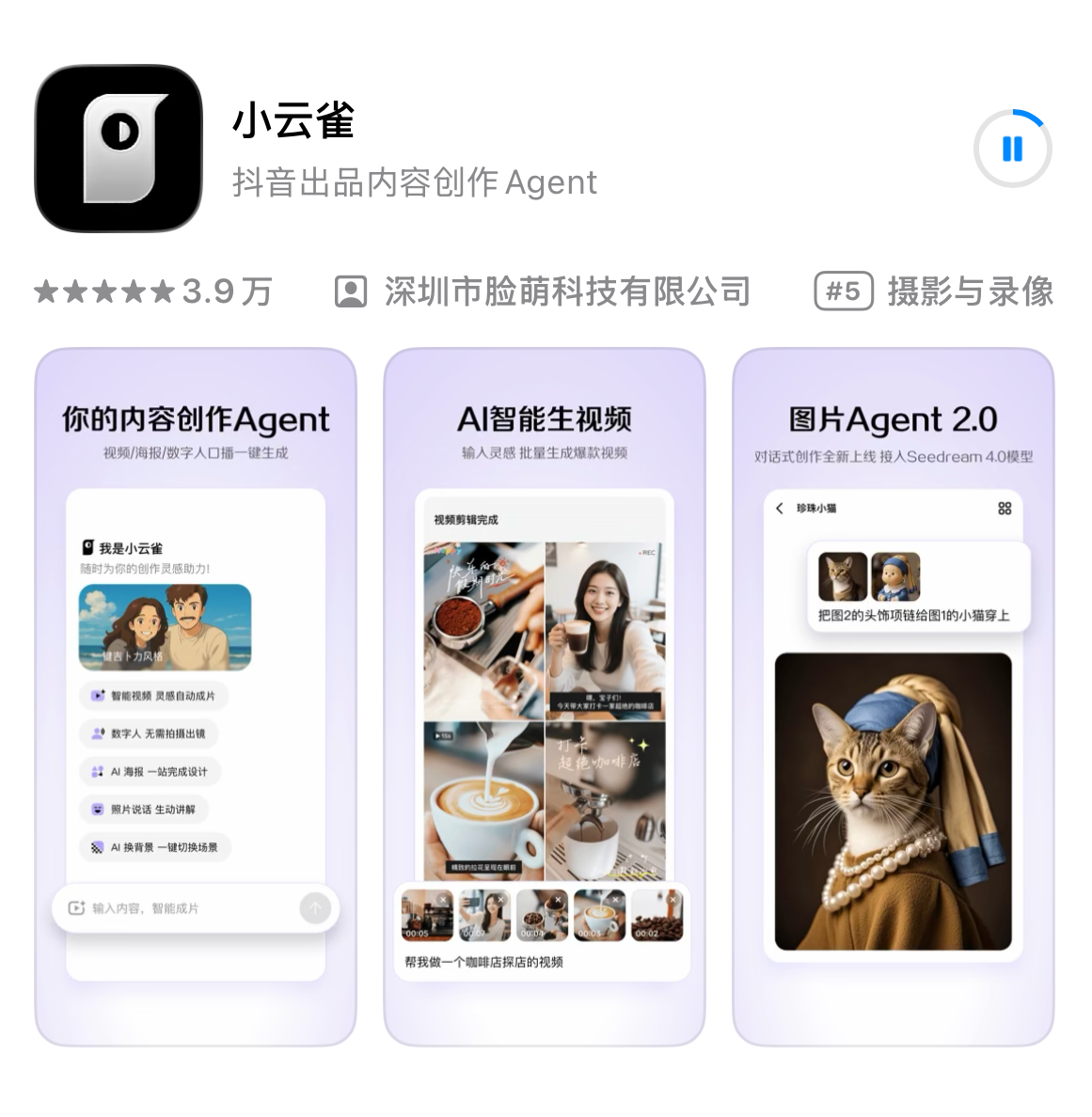1092x1117 pixels.
Task: Pause the 小云雀 app download
Action: (1012, 149)
